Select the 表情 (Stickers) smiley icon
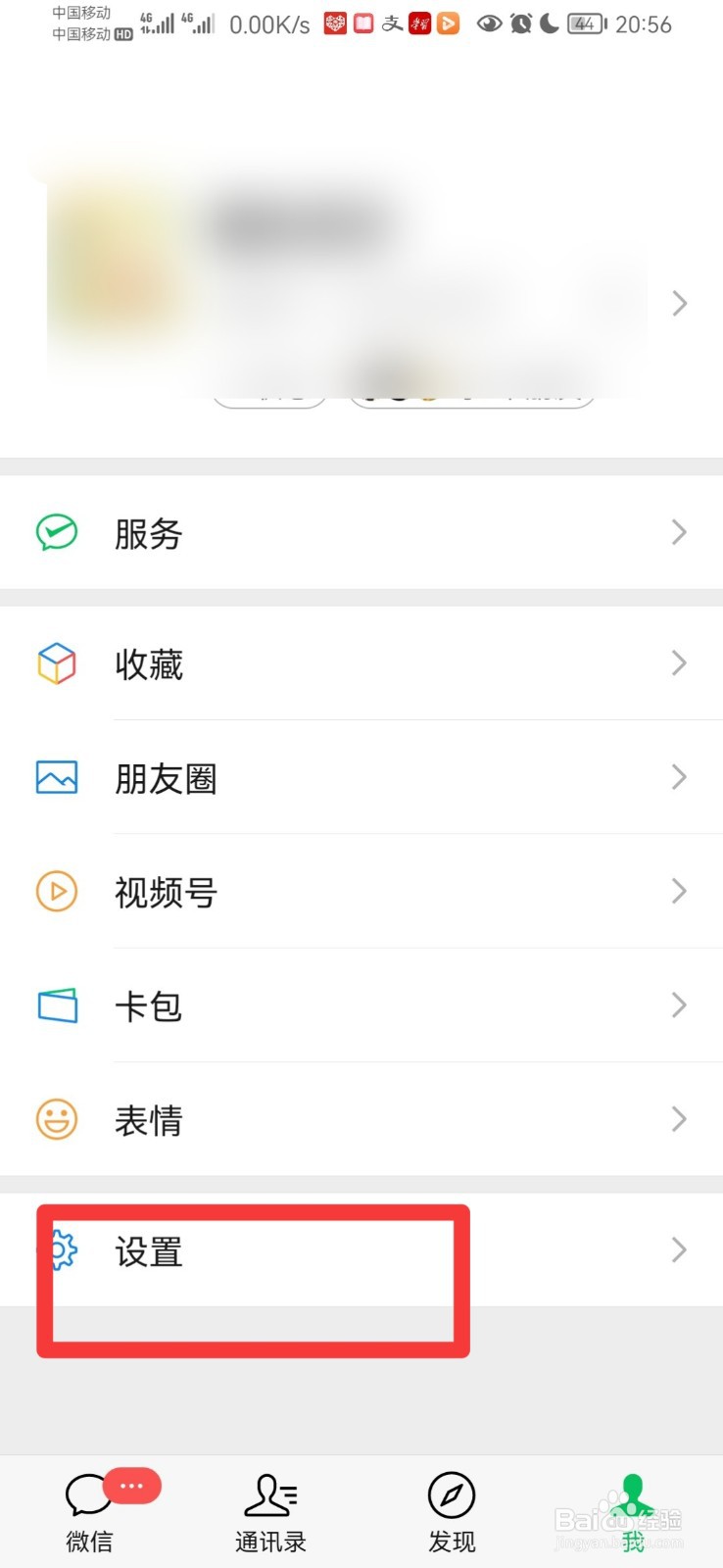Screen dimensions: 723x1568 (x=56, y=1119)
